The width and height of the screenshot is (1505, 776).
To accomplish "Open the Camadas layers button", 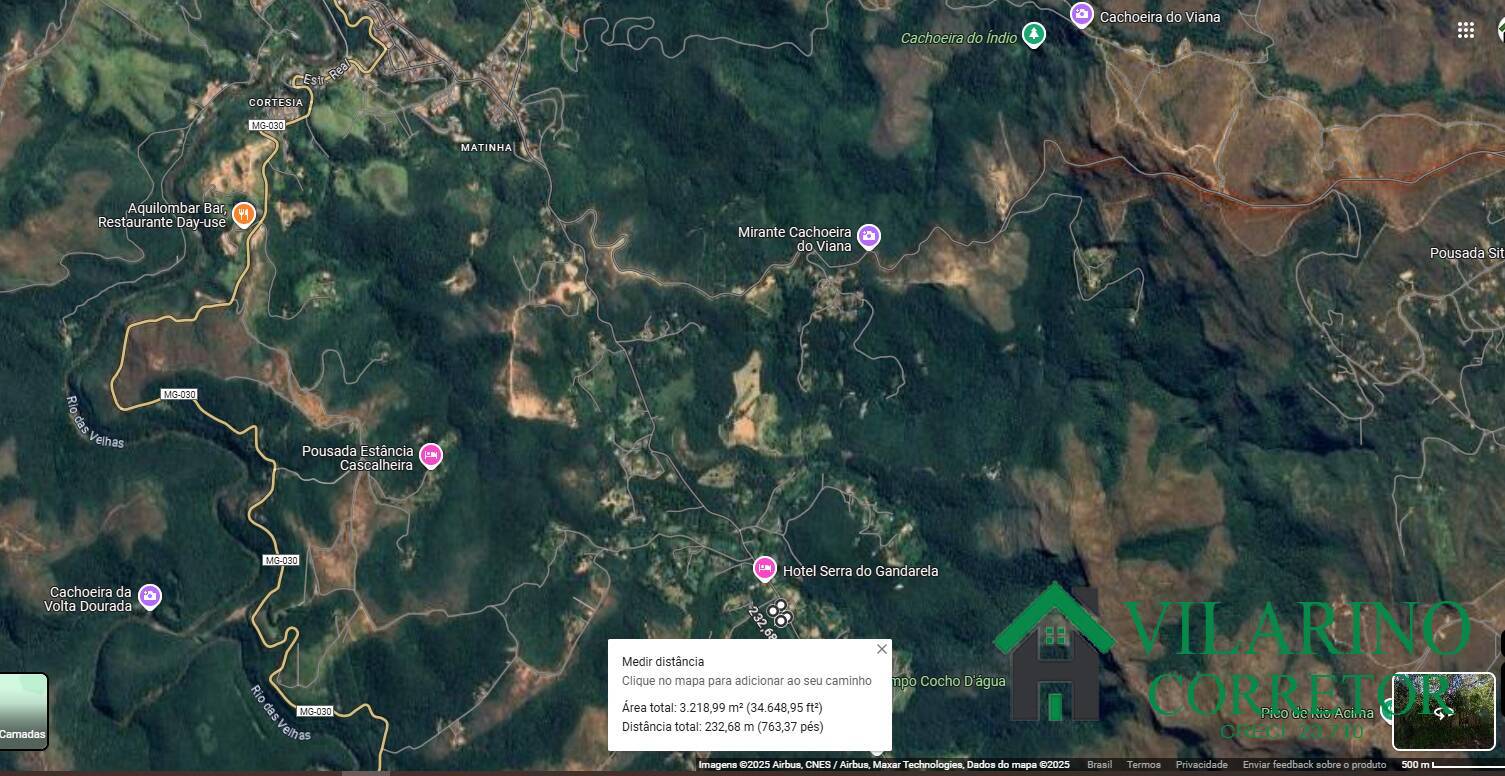I will pyautogui.click(x=23, y=711).
